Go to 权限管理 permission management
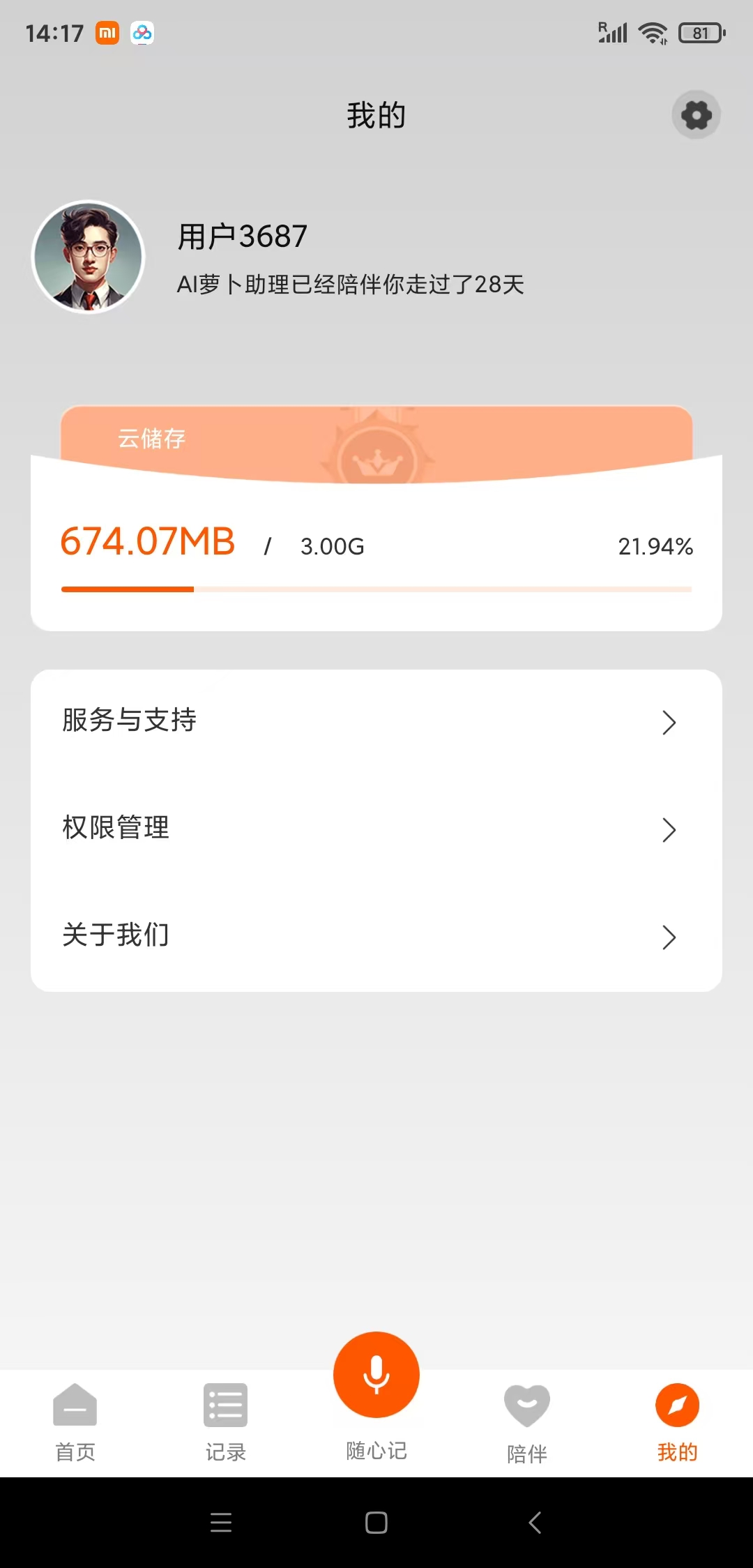This screenshot has height=1568, width=753. [376, 829]
